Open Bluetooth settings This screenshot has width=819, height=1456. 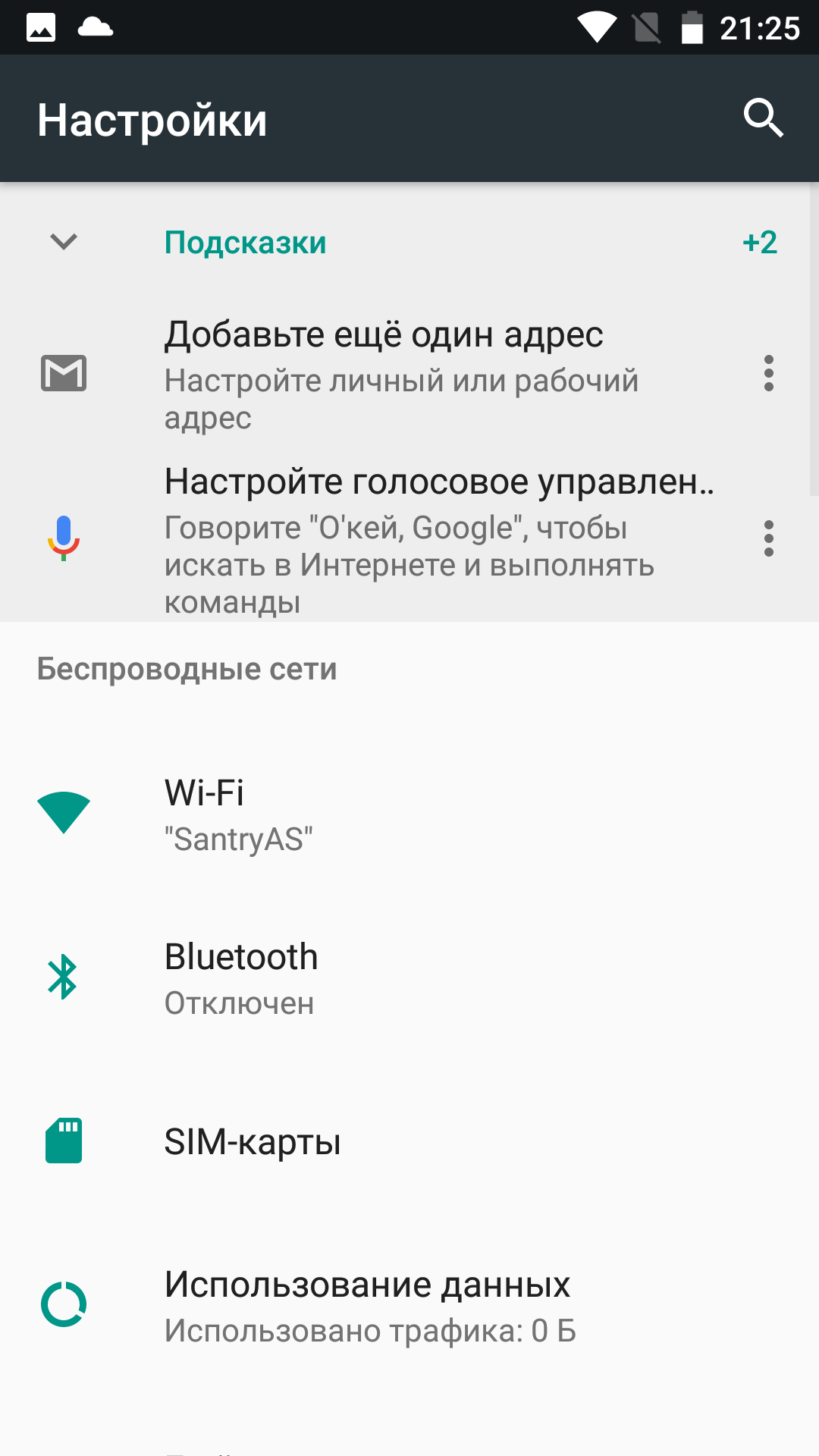(409, 978)
